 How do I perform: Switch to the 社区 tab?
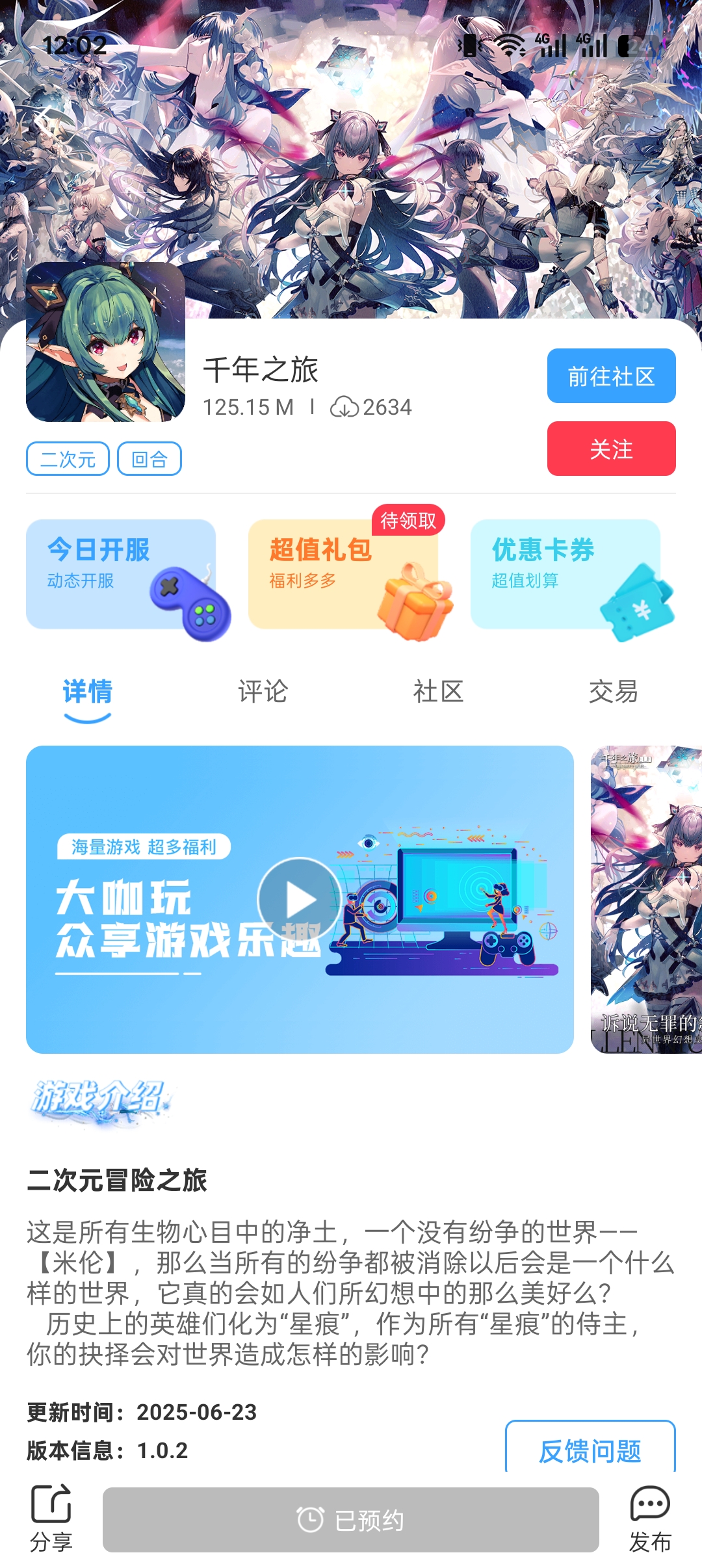[438, 692]
